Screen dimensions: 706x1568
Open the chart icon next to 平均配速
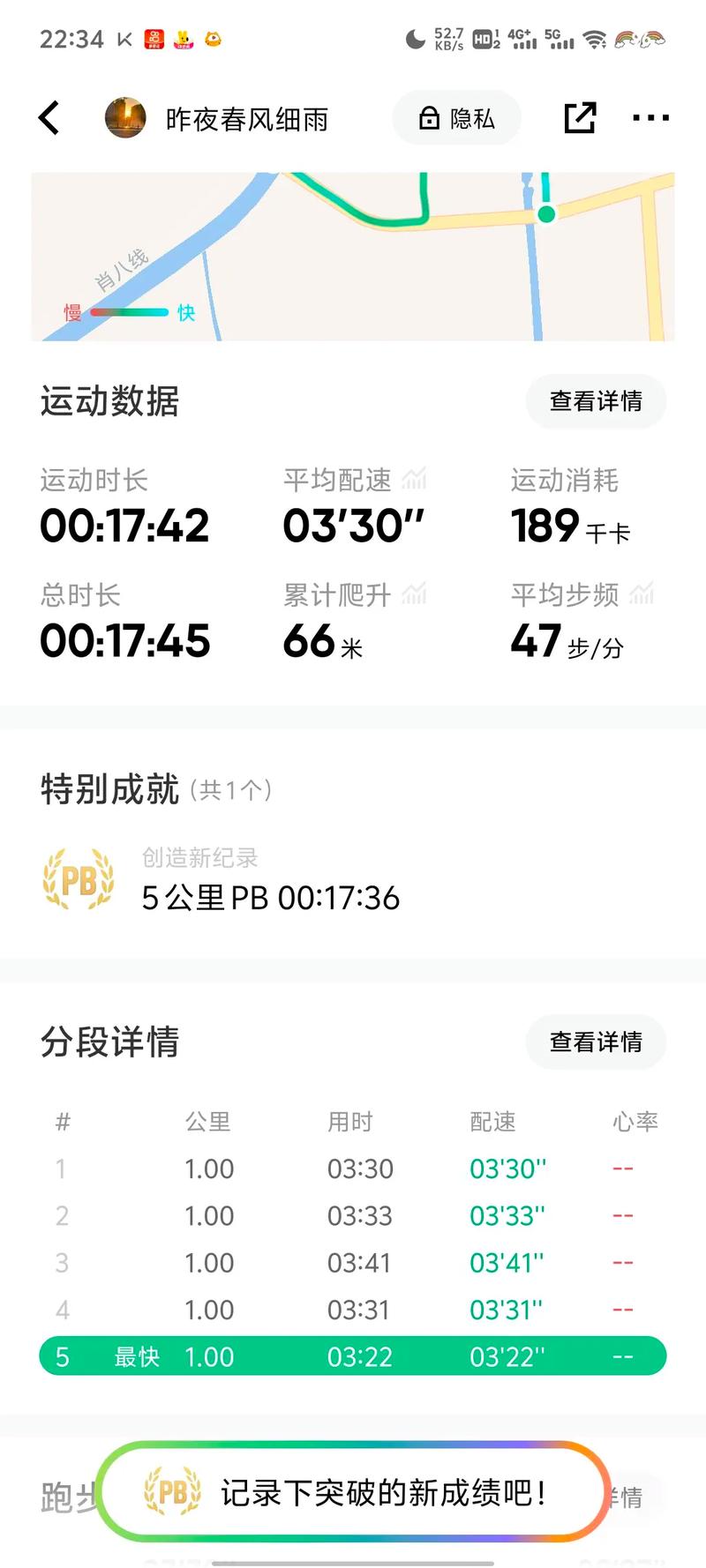416,479
